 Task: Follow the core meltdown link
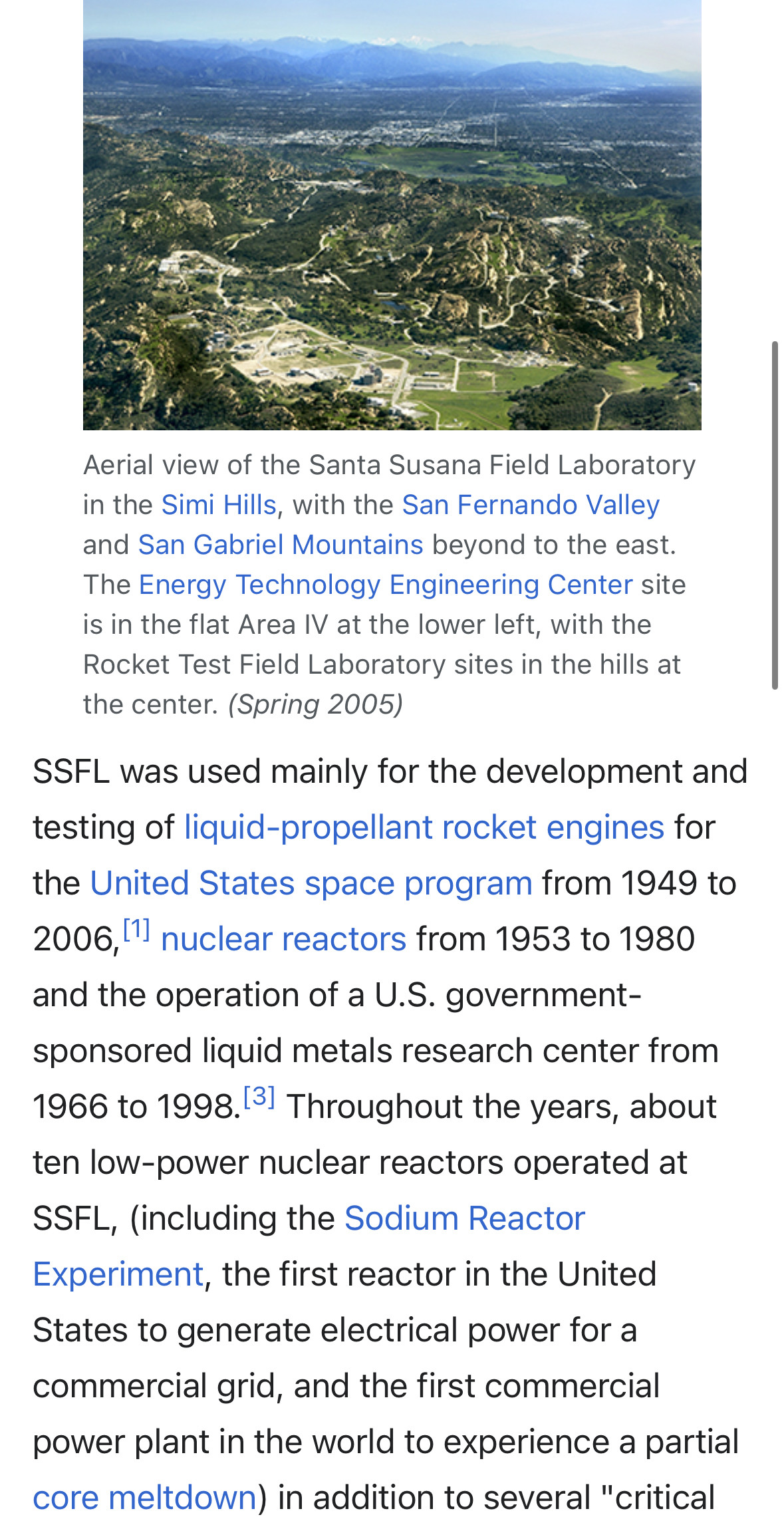(145, 1498)
